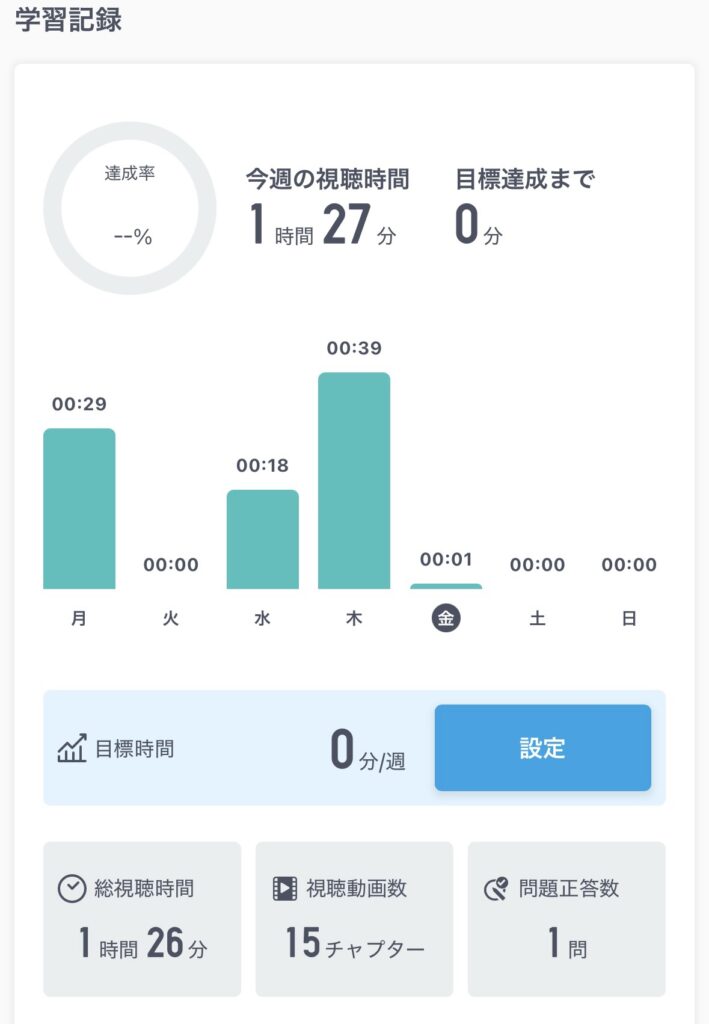Tap the 設定 button for 目標時間

click(x=542, y=748)
